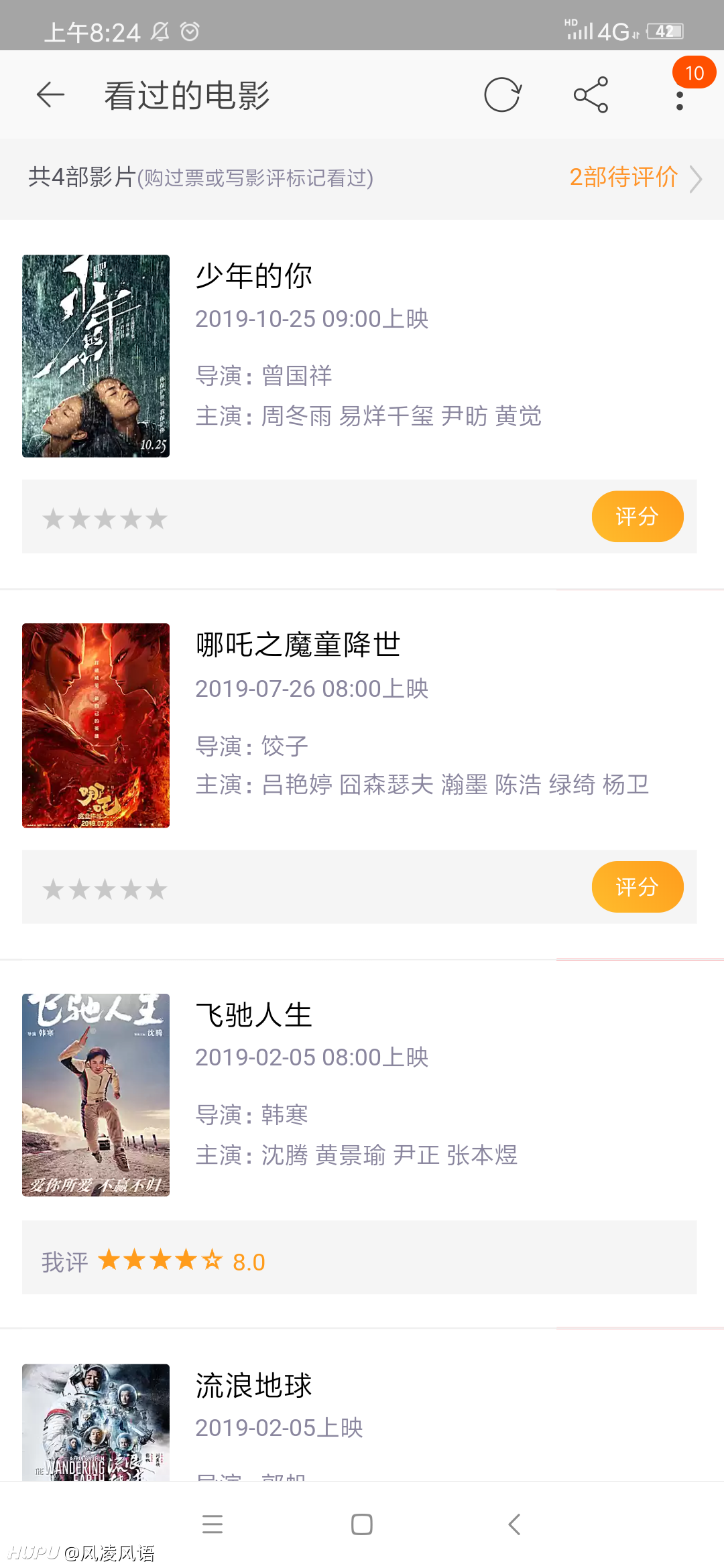
Task: Share the watched movies list
Action: coord(591,94)
